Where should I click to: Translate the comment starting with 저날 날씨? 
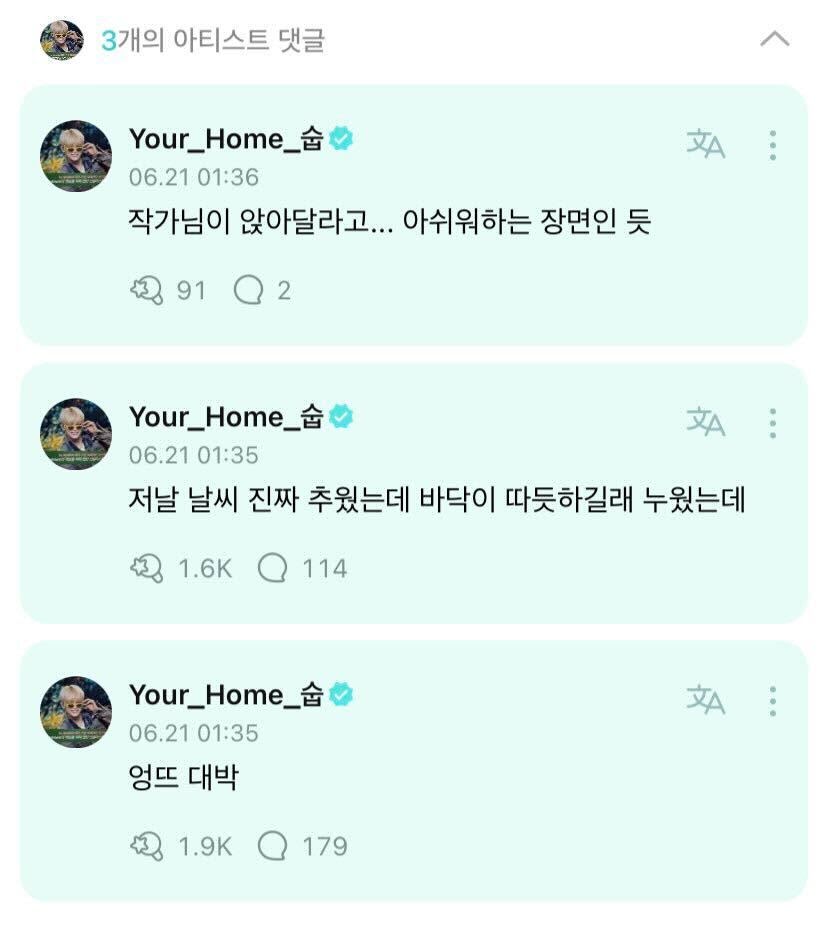coord(706,423)
